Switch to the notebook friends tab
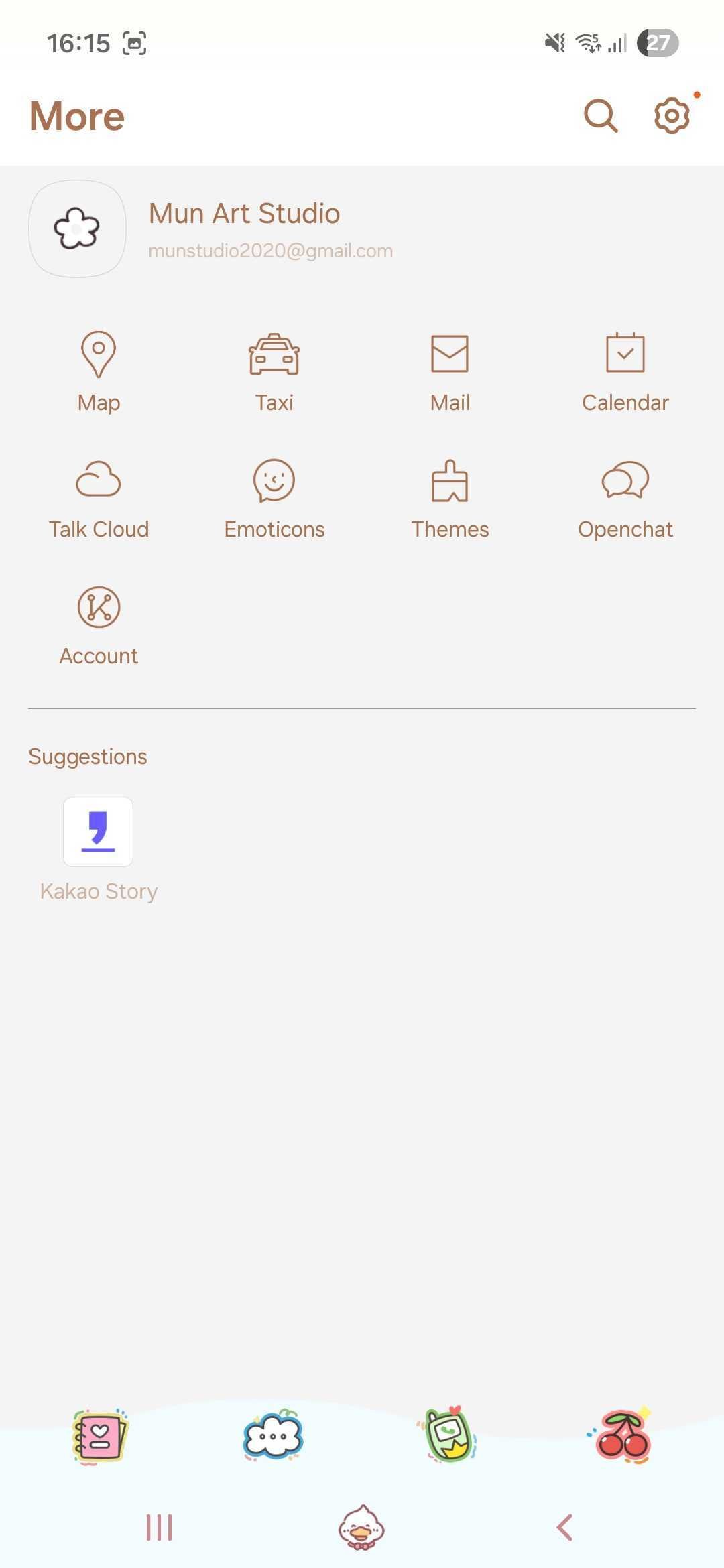724x1568 pixels. click(x=100, y=1437)
